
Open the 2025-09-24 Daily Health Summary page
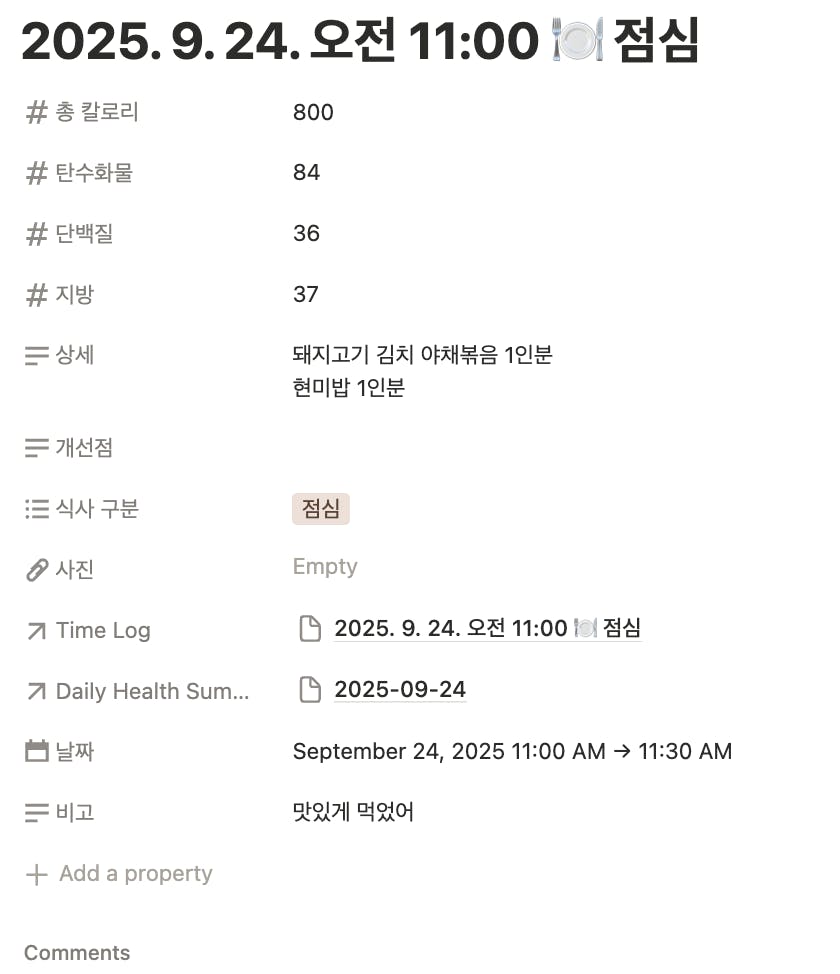click(399, 690)
